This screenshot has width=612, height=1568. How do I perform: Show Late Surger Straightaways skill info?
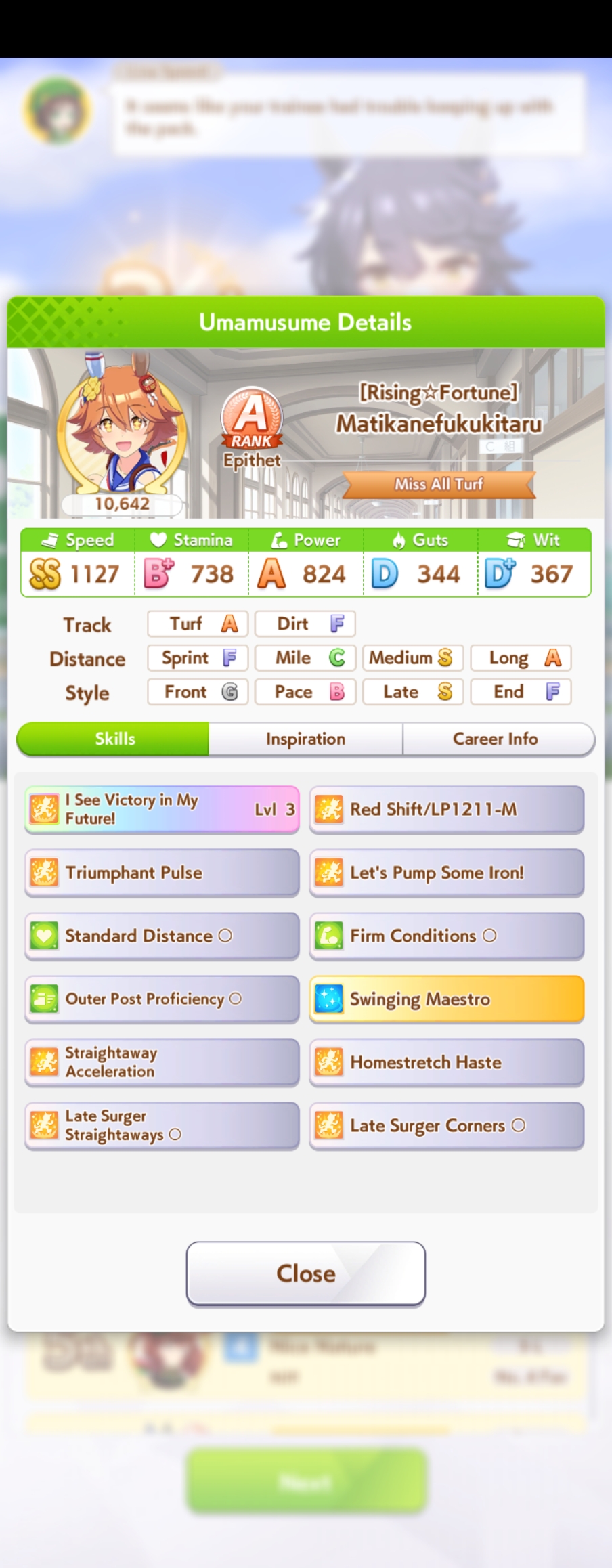pos(162,1125)
